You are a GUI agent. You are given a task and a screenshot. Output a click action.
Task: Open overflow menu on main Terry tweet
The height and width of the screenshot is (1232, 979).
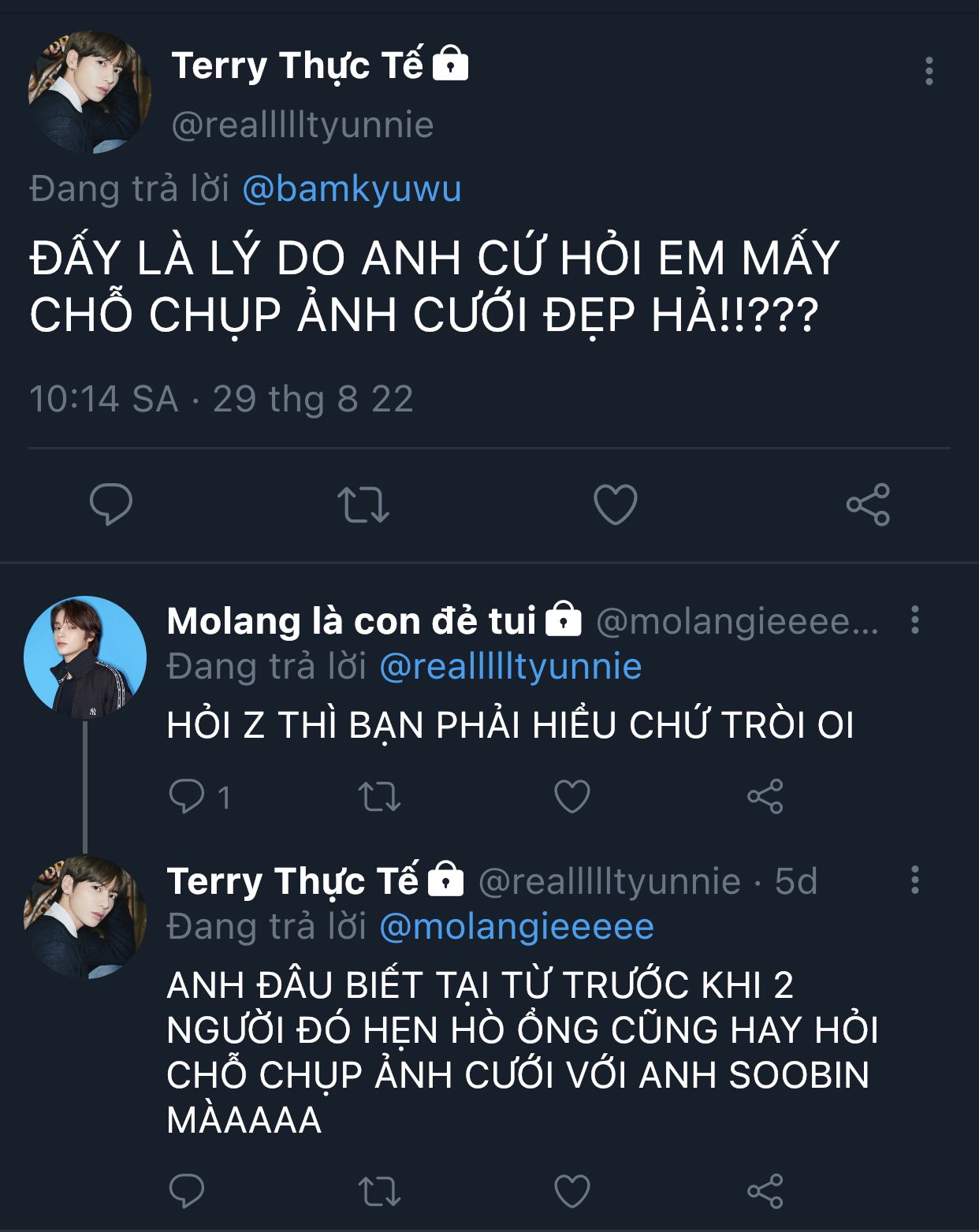[929, 71]
